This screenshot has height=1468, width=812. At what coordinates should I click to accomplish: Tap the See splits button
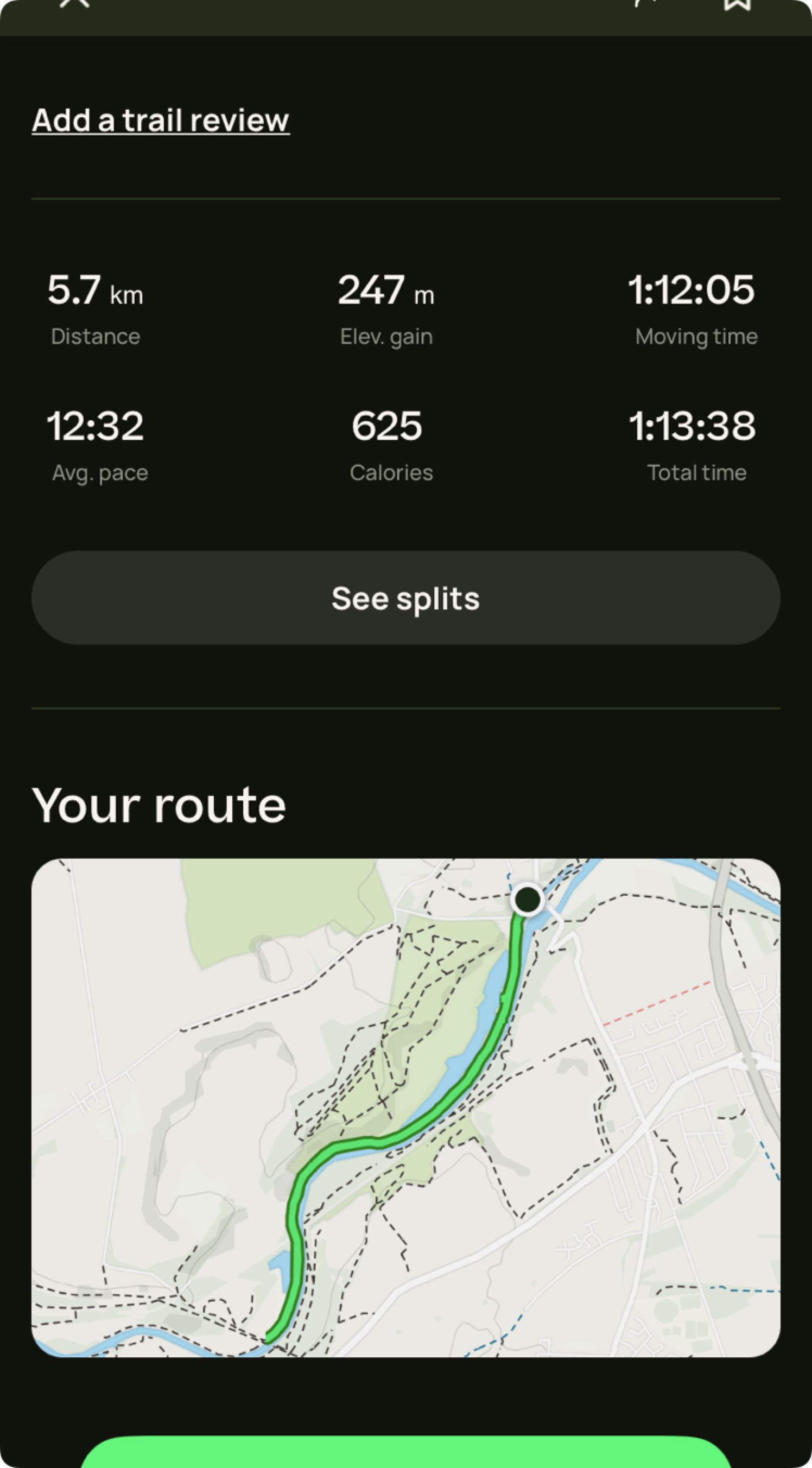tap(405, 598)
